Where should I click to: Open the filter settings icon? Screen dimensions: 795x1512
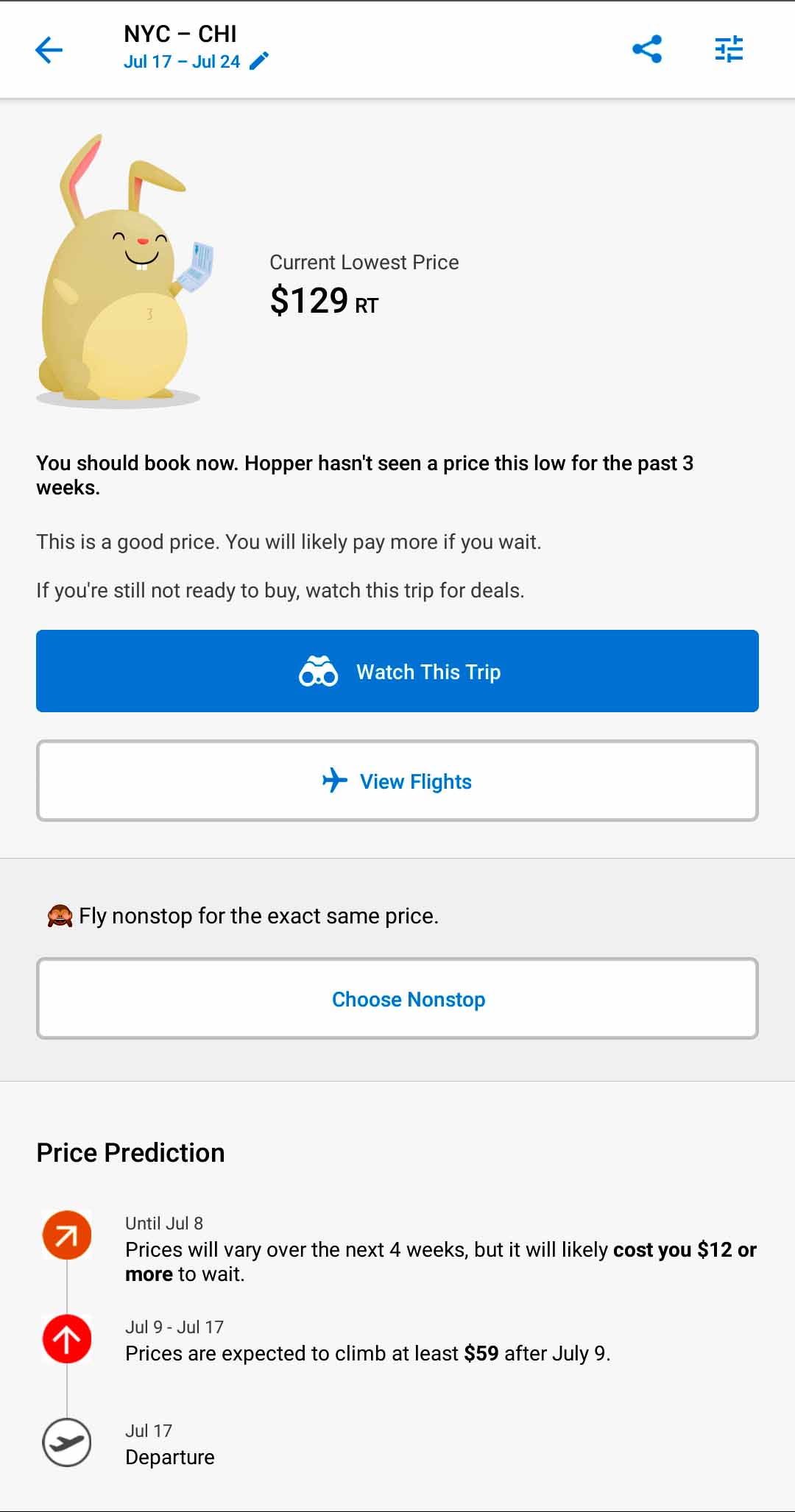[729, 49]
